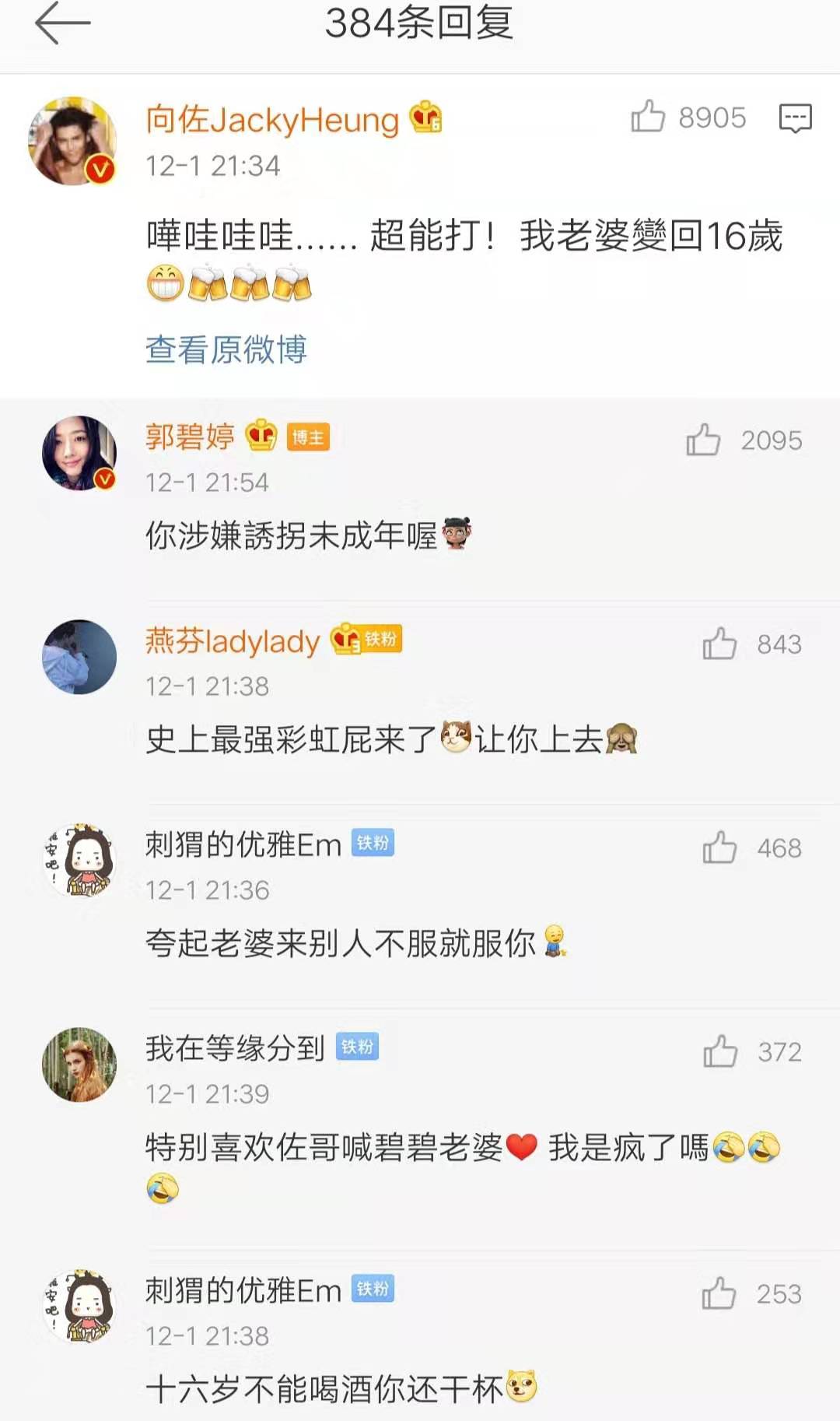Reply to 向佐JackyHeung's comment
The width and height of the screenshot is (840, 1421).
[795, 118]
